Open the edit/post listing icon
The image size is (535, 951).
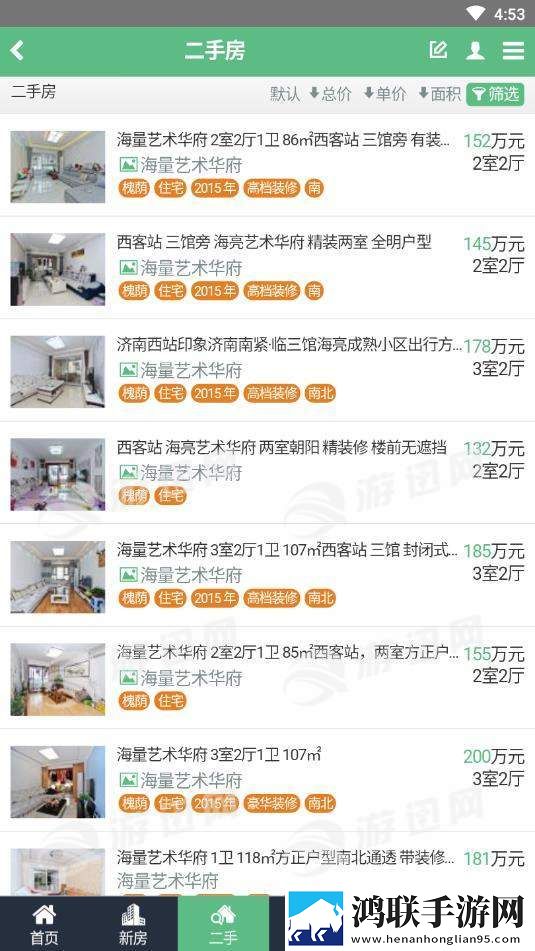tap(438, 50)
